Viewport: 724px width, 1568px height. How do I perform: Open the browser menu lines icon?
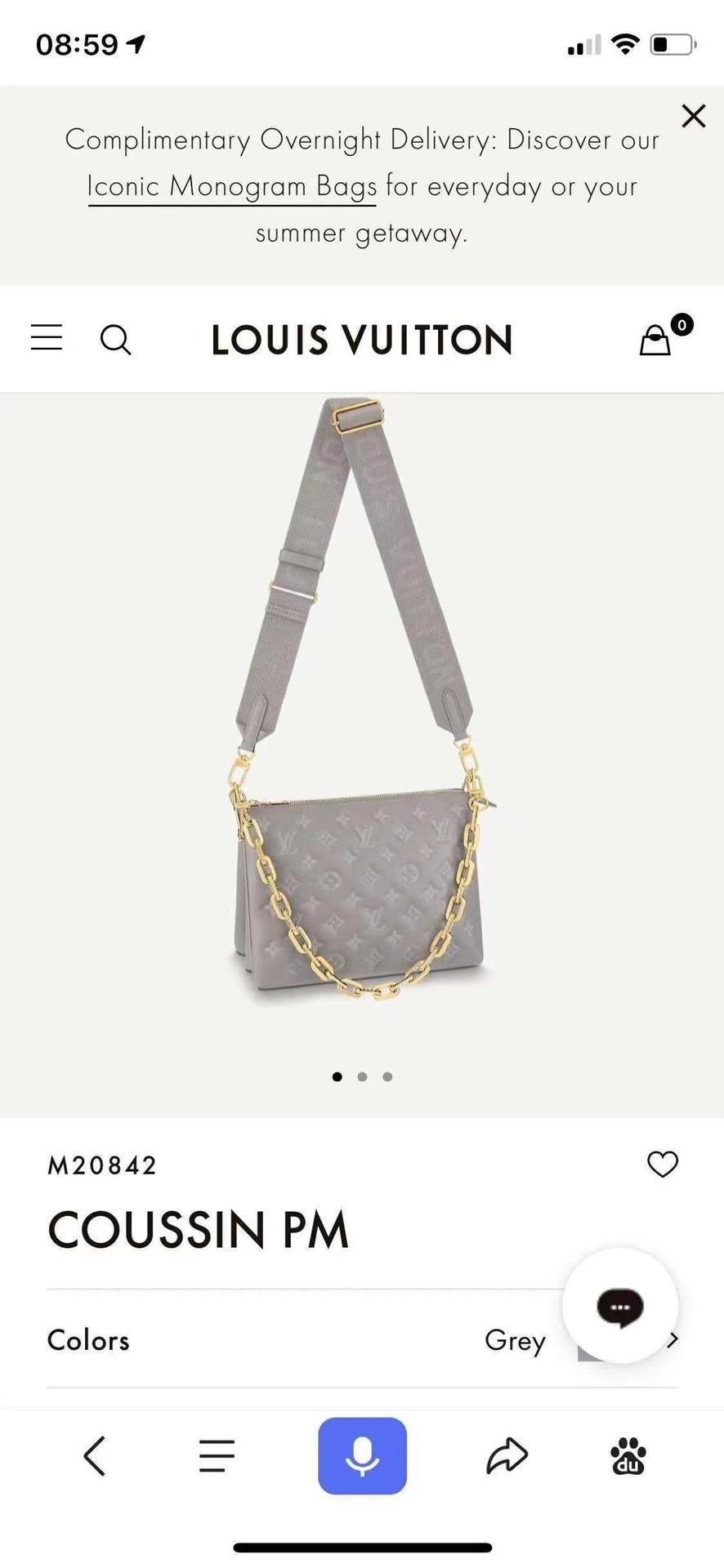point(217,1456)
